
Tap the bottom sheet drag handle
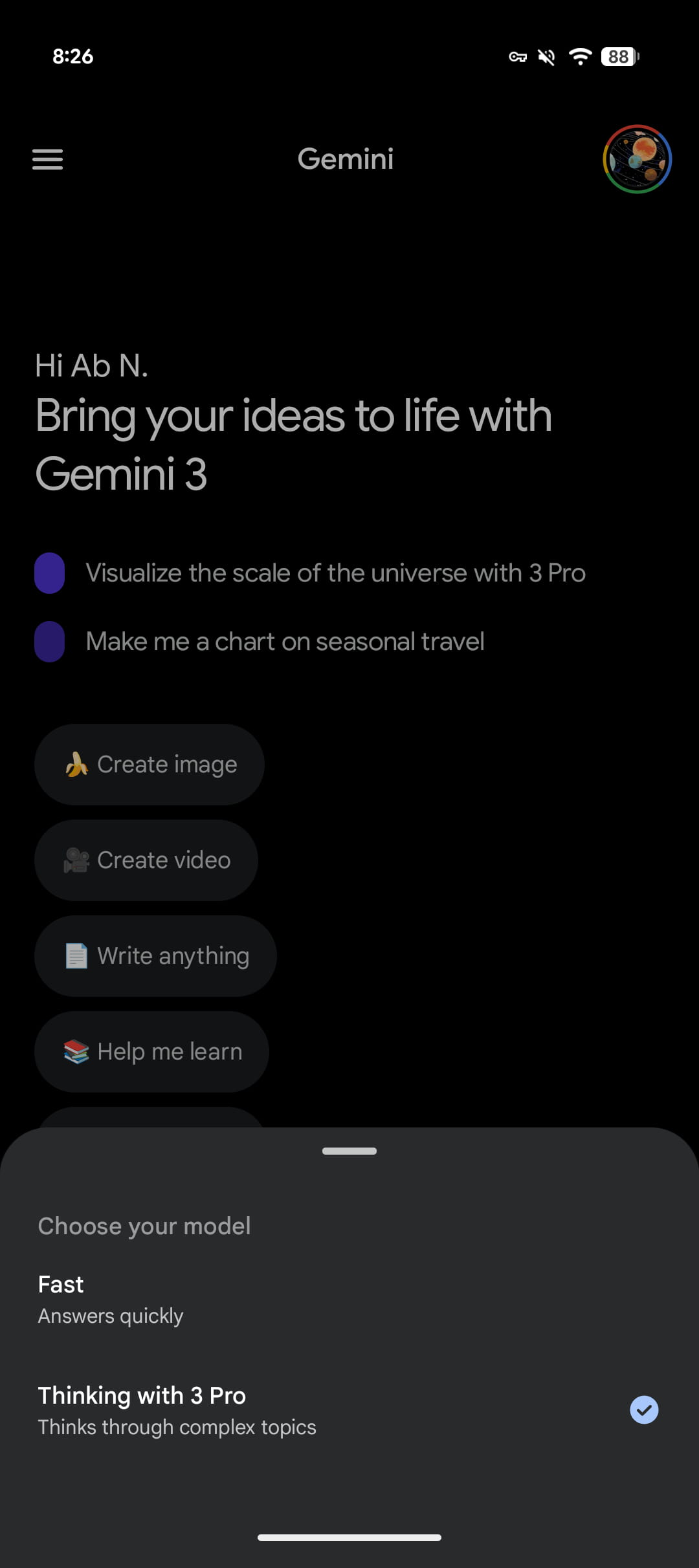click(349, 1151)
